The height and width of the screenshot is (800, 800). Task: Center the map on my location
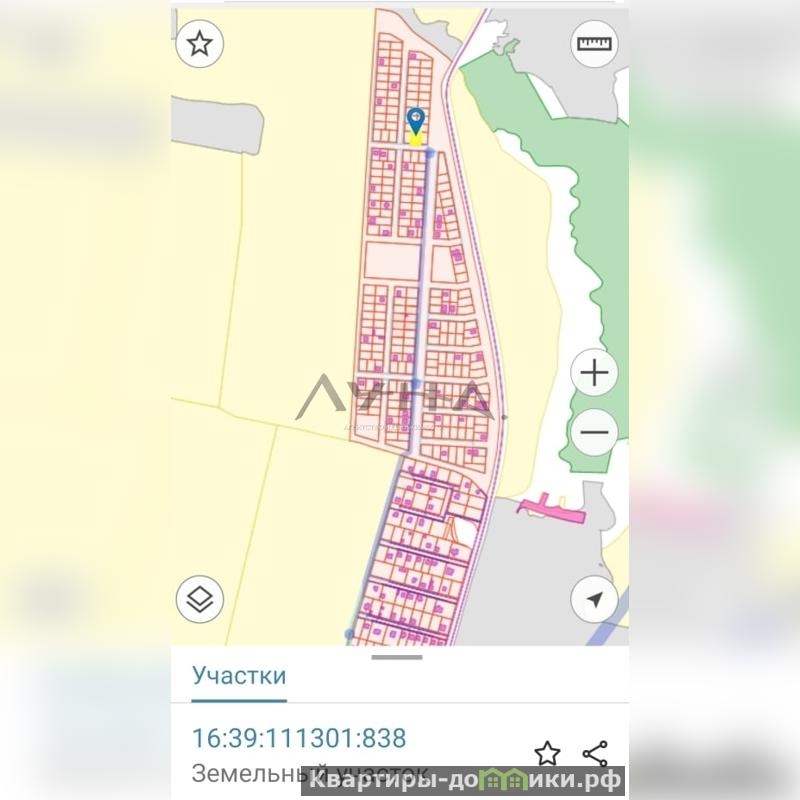click(595, 600)
